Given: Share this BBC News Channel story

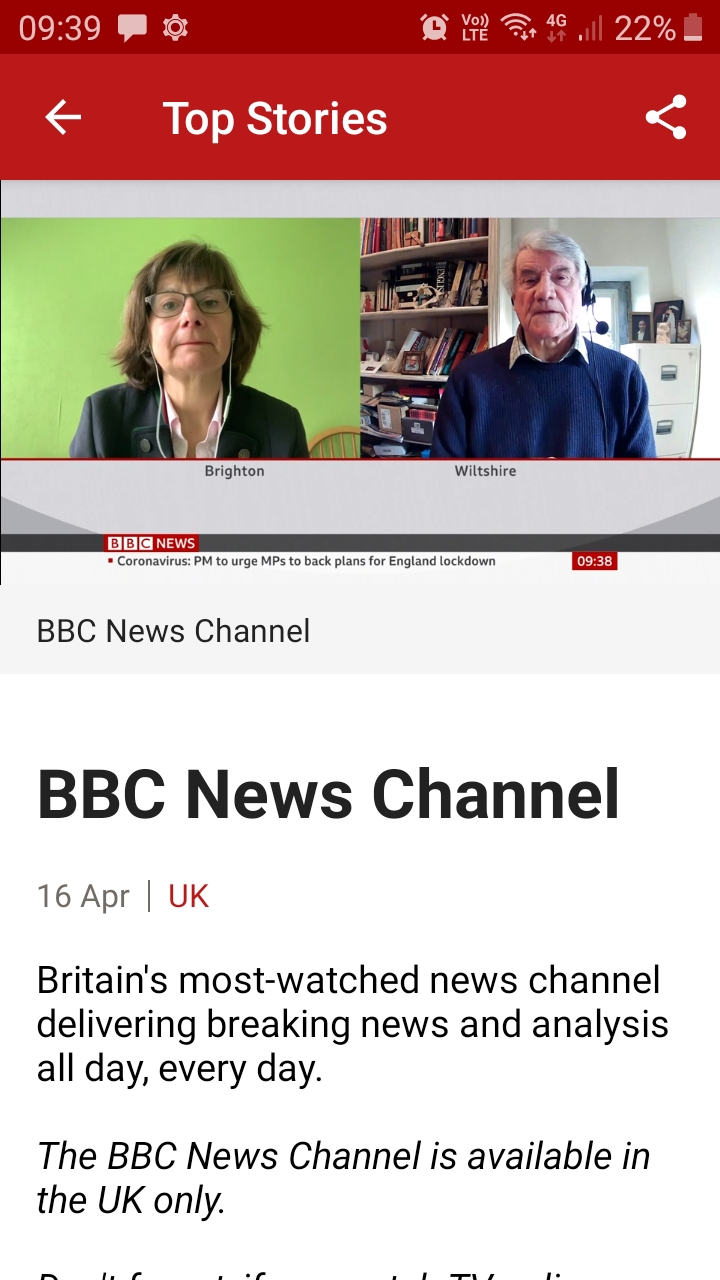Looking at the screenshot, I should (666, 118).
